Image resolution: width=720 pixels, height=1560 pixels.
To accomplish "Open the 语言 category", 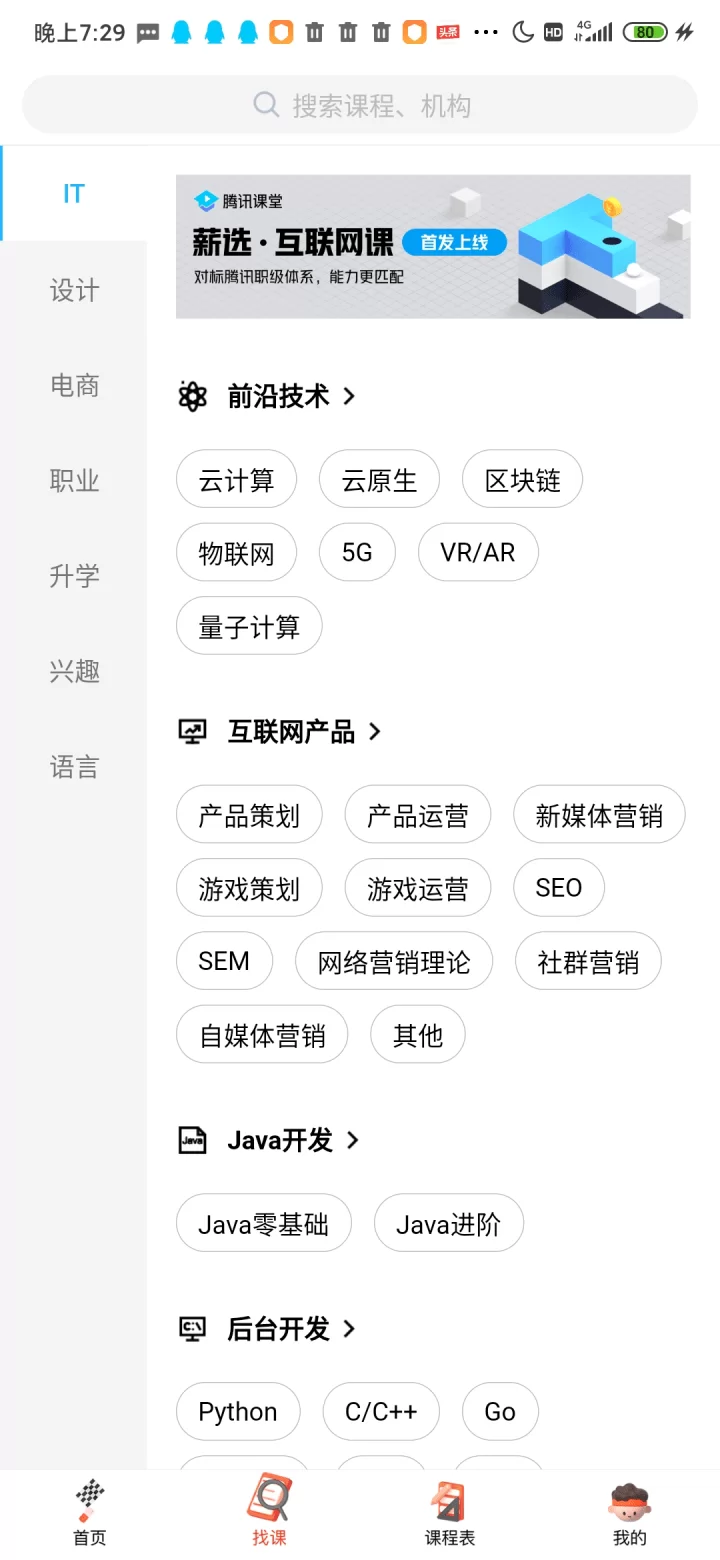I will [x=73, y=766].
